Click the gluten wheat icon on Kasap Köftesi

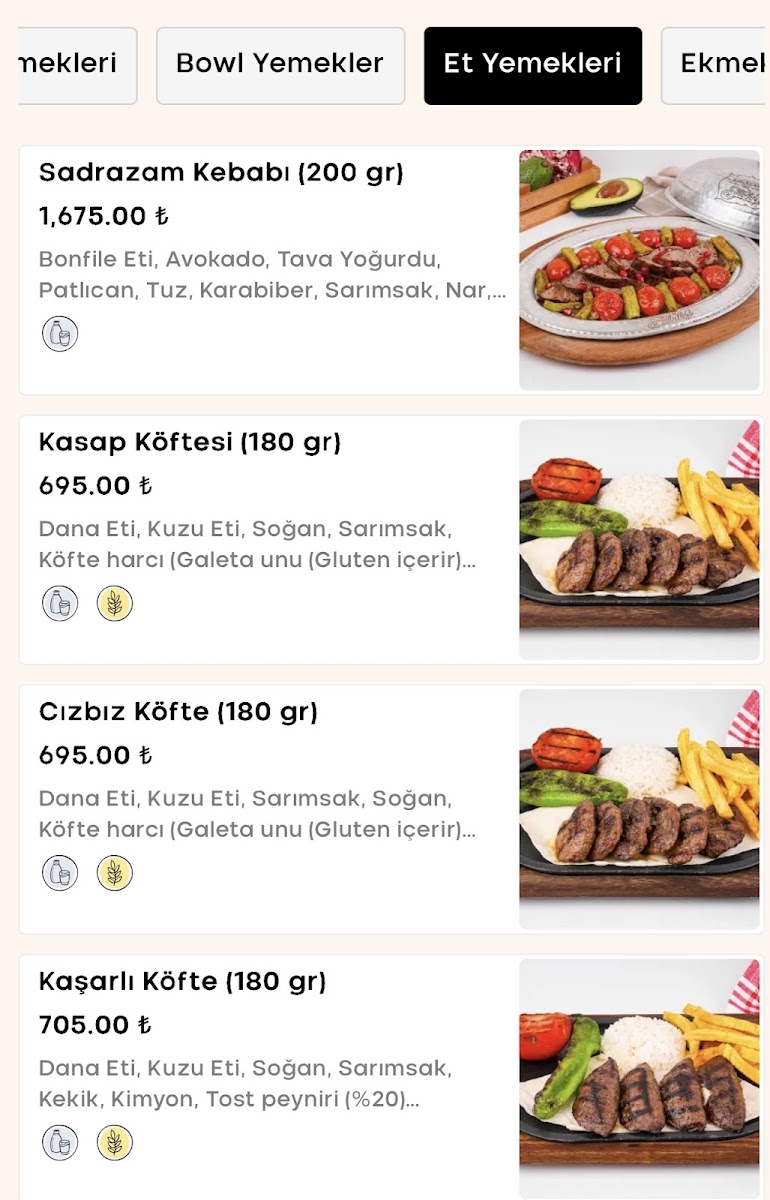tap(114, 603)
